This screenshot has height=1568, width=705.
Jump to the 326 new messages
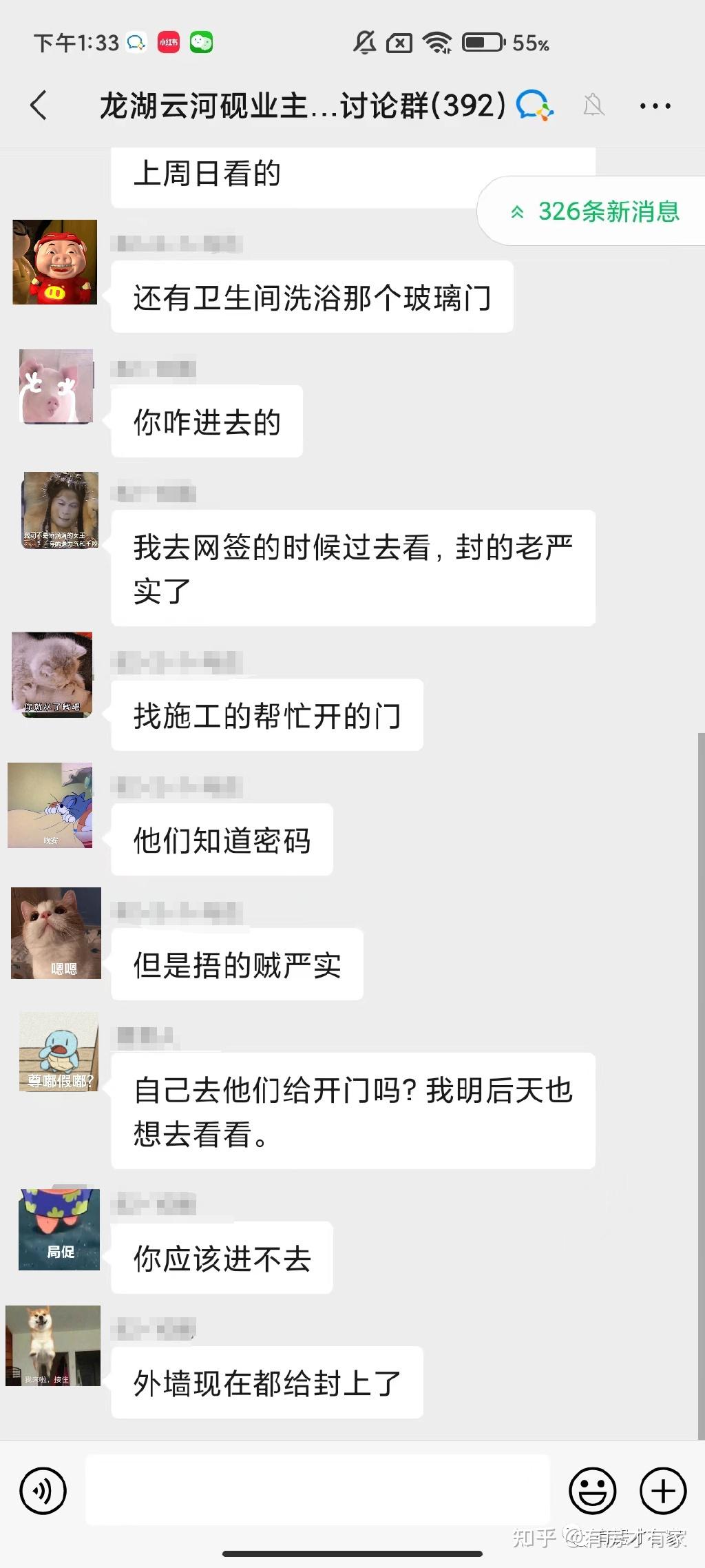click(x=595, y=212)
